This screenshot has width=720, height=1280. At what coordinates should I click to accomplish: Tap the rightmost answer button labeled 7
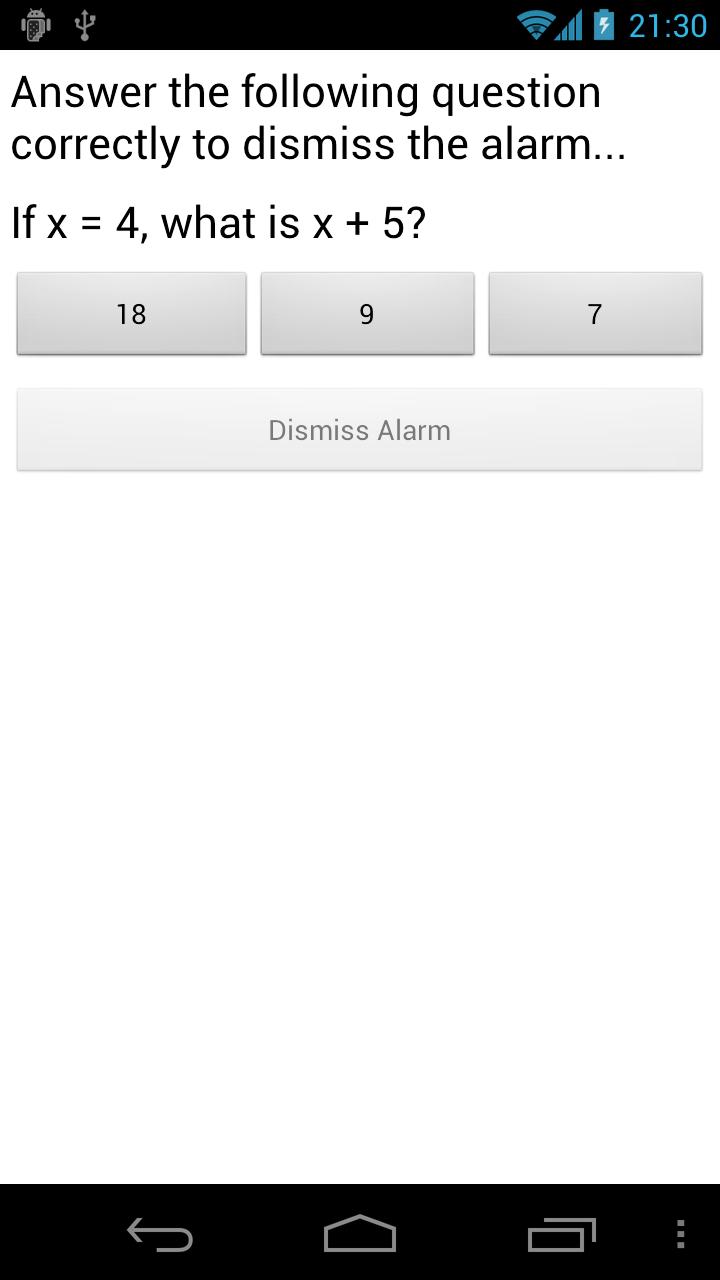(595, 313)
